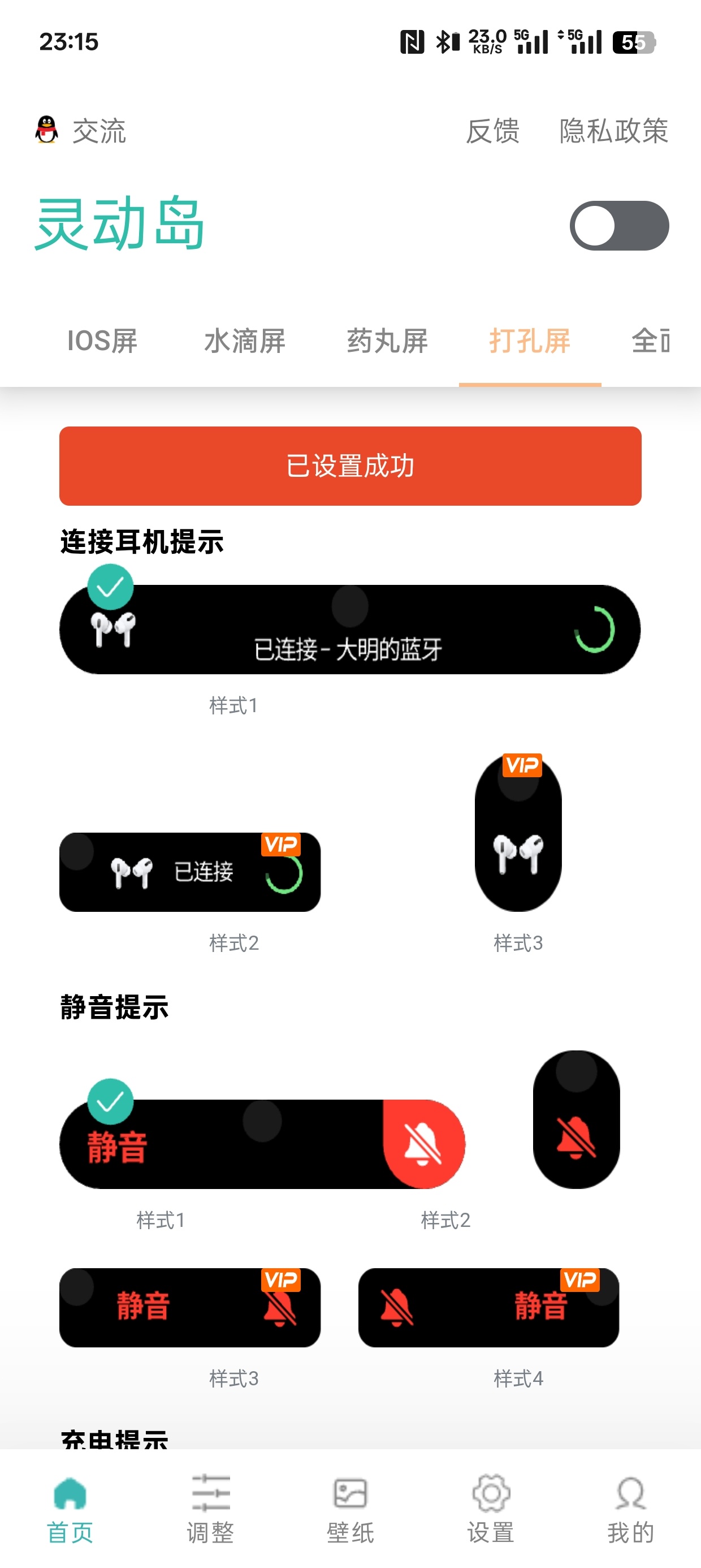Turn on the 灵动岛 switch
The width and height of the screenshot is (701, 1568).
(619, 226)
